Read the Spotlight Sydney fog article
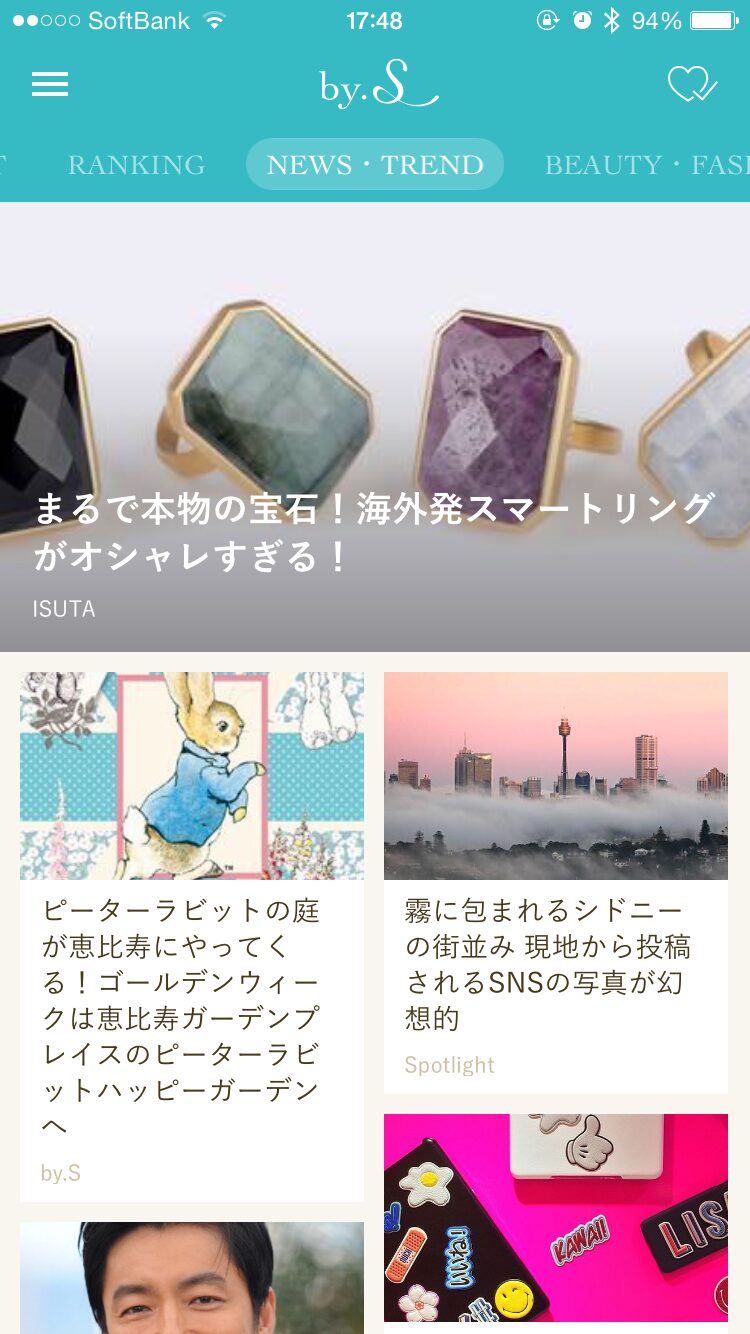Image resolution: width=750 pixels, height=1334 pixels. coord(556,883)
